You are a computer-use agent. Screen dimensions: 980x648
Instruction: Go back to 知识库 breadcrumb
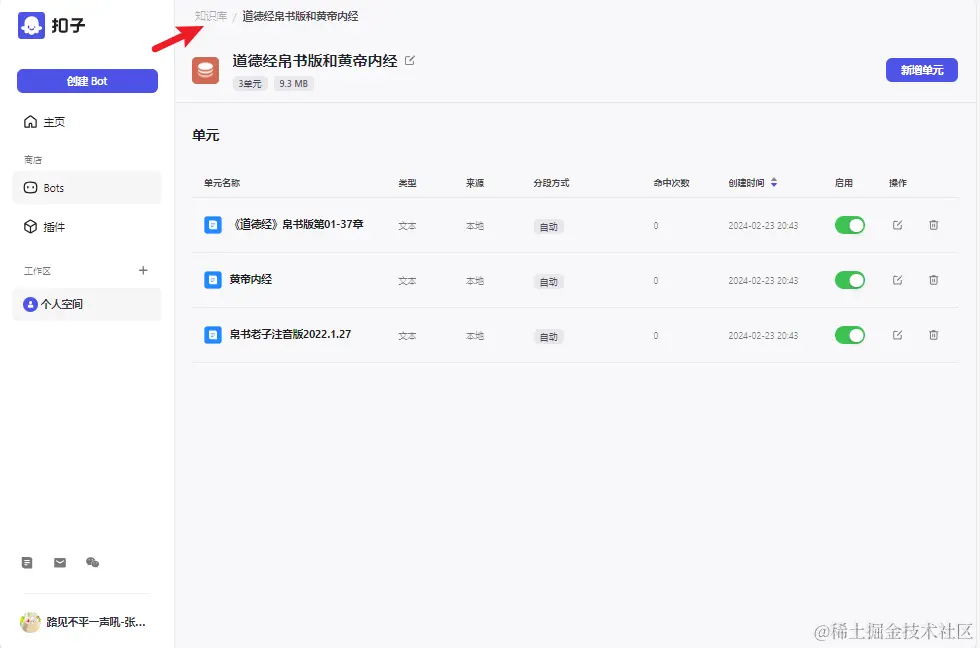point(211,16)
